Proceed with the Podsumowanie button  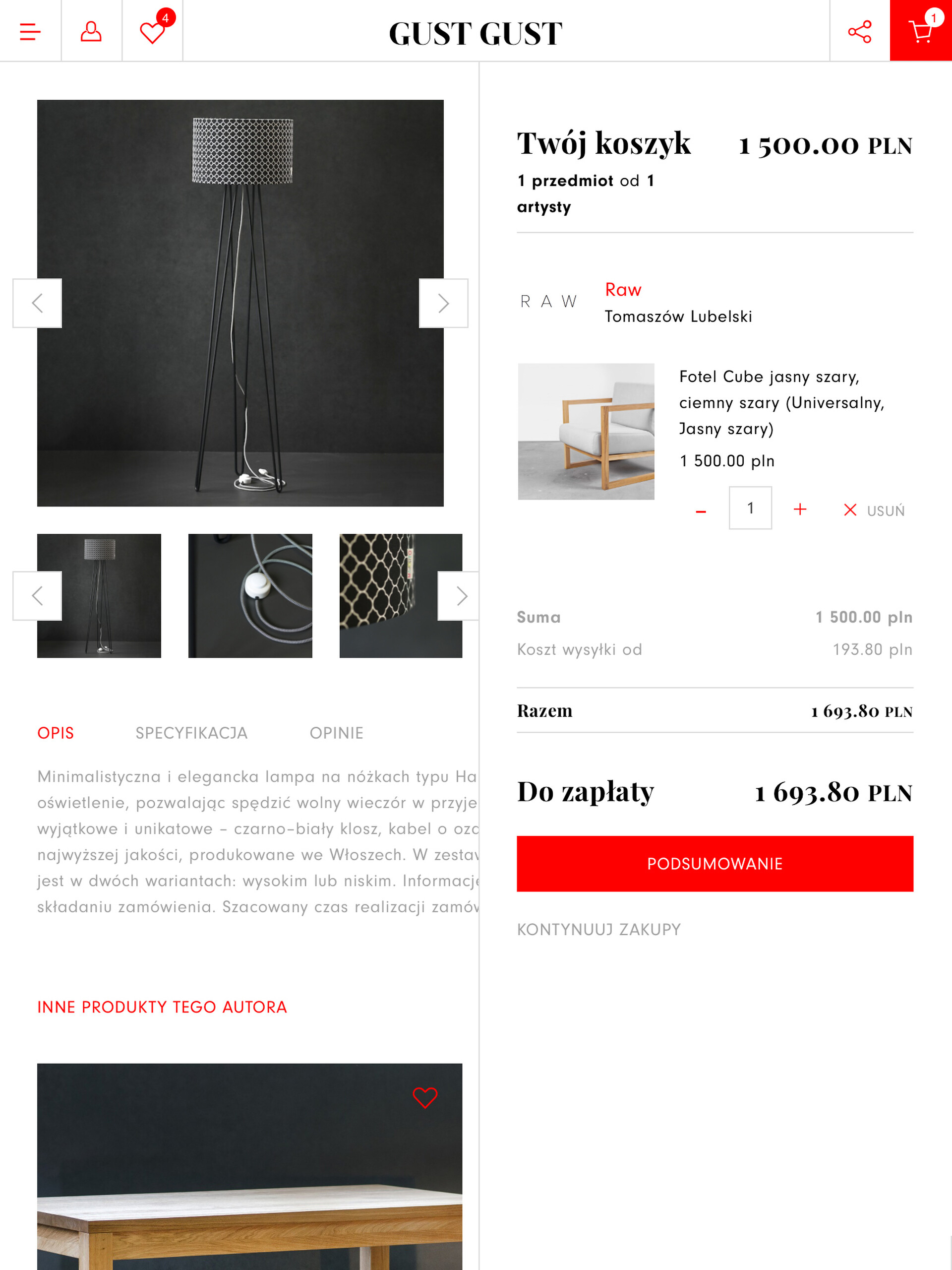[x=714, y=863]
